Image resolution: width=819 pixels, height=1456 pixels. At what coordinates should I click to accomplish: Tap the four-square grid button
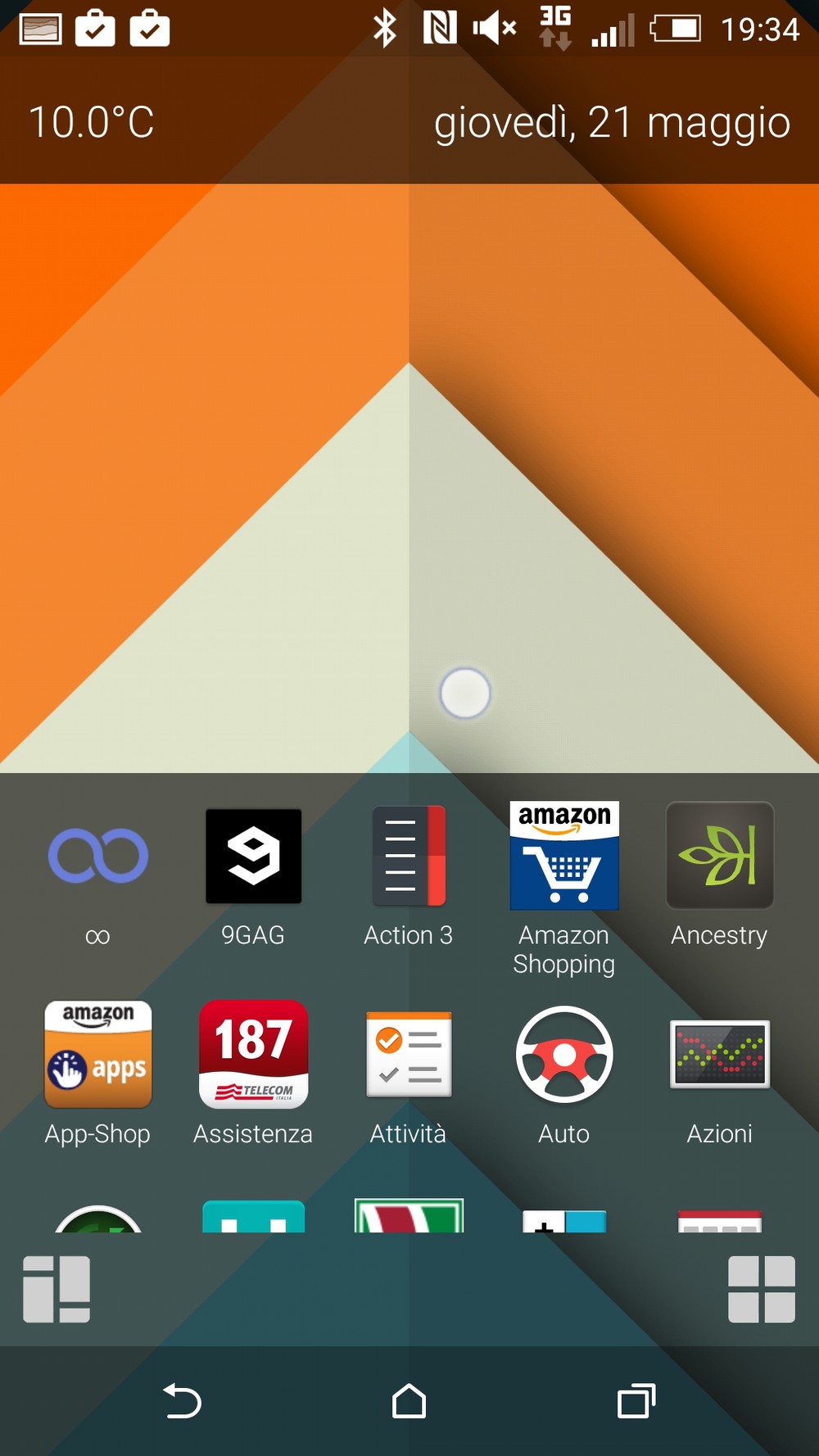click(762, 1289)
